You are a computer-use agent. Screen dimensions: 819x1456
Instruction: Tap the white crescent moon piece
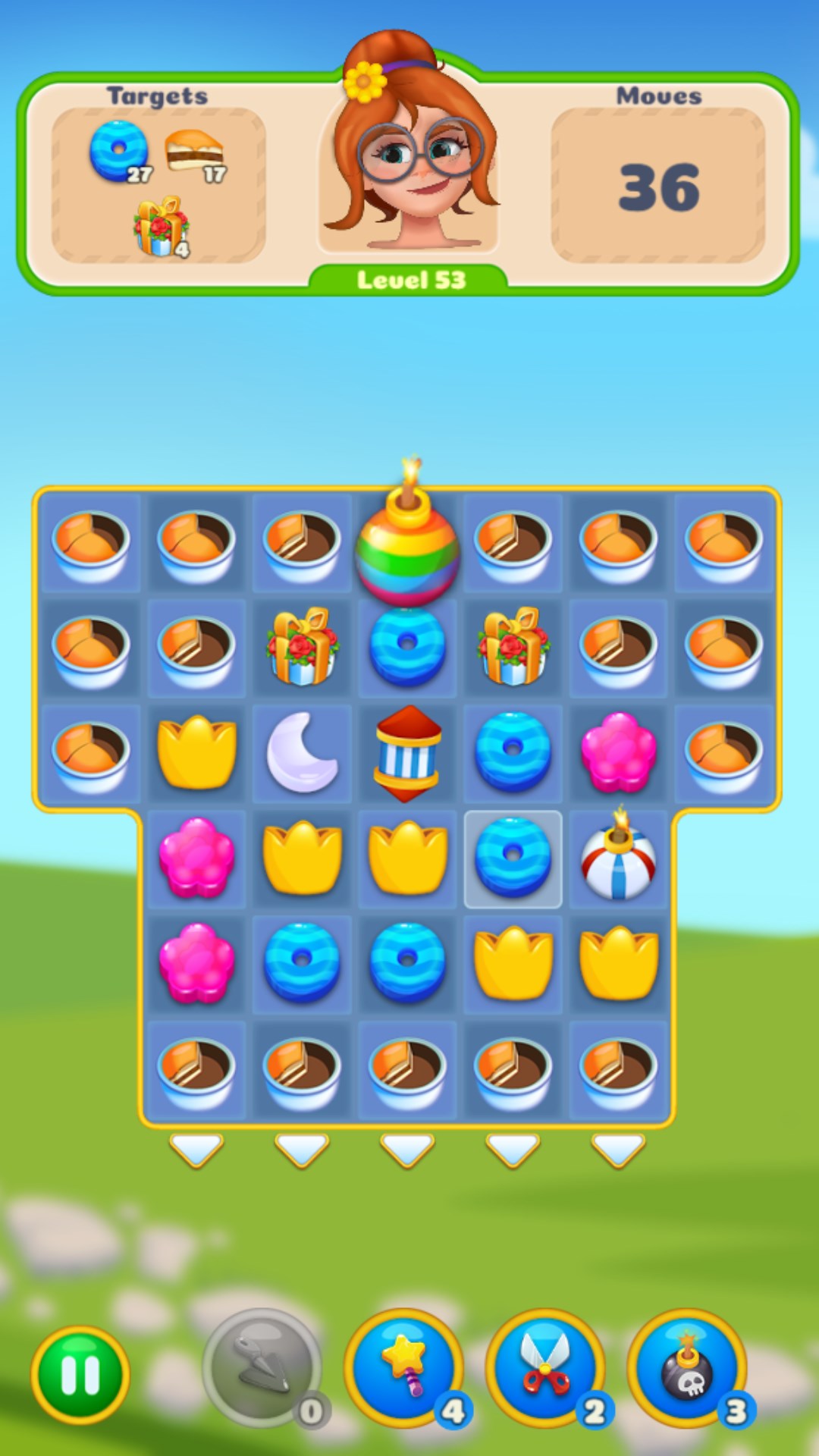click(302, 753)
